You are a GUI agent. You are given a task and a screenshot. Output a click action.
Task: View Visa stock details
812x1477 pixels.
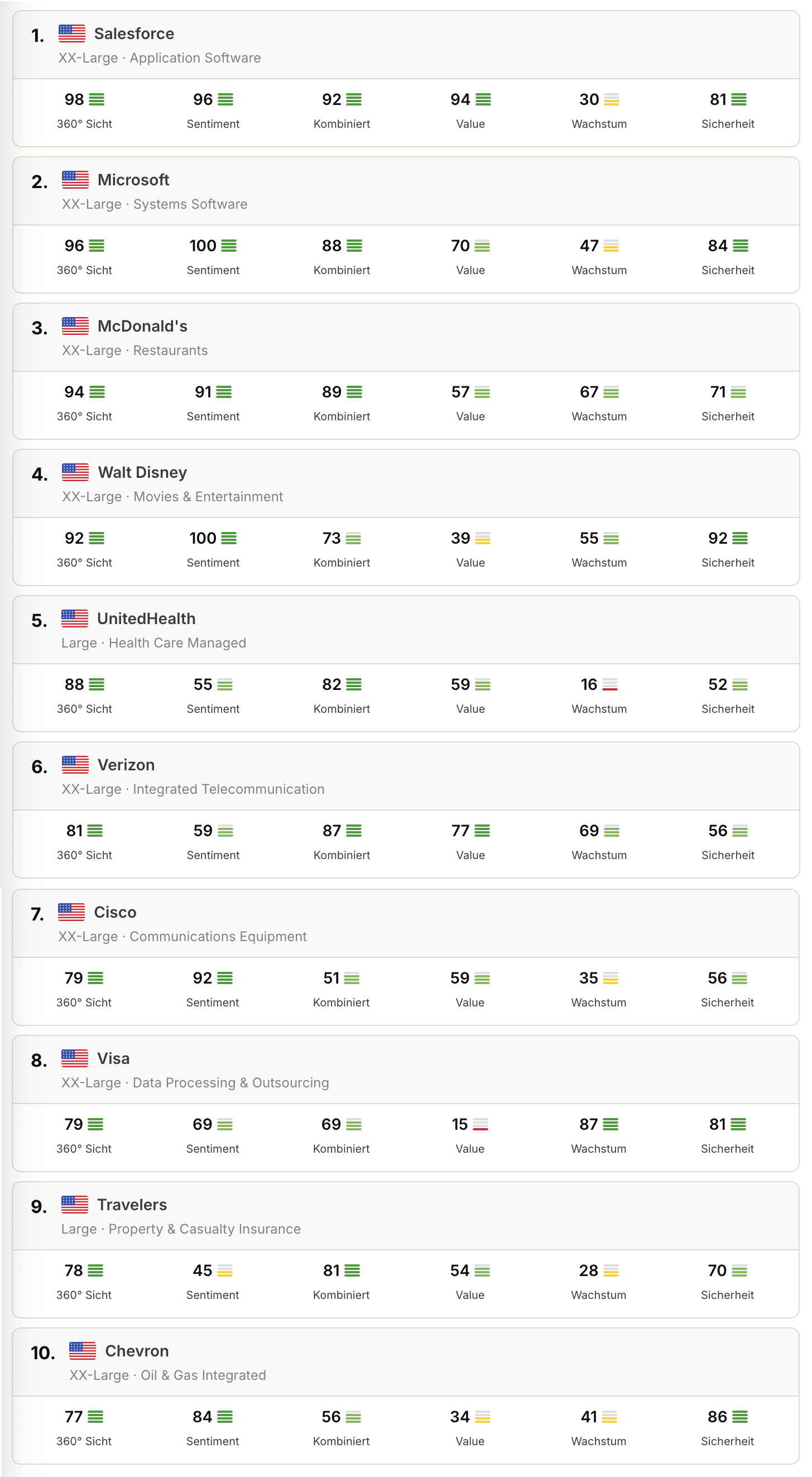pos(406,1103)
